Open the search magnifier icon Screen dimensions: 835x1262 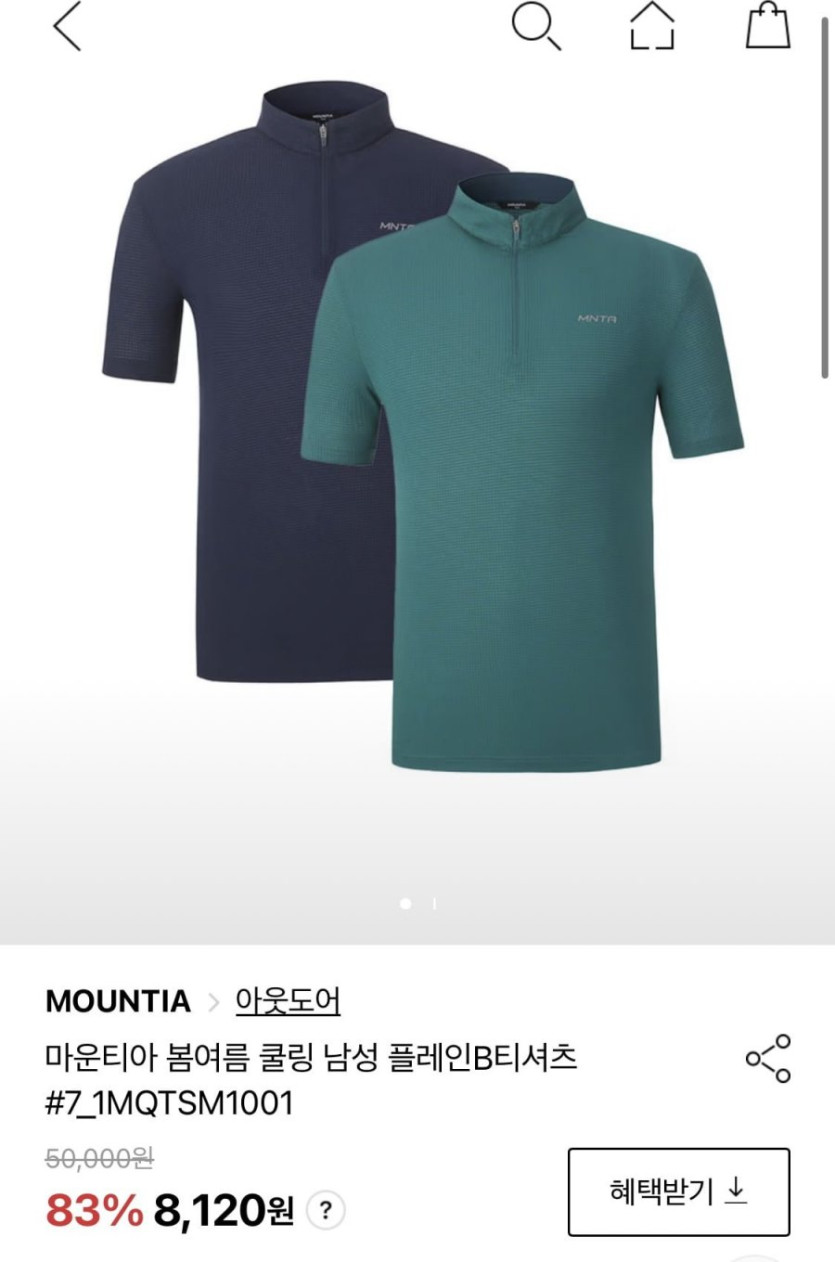click(536, 26)
